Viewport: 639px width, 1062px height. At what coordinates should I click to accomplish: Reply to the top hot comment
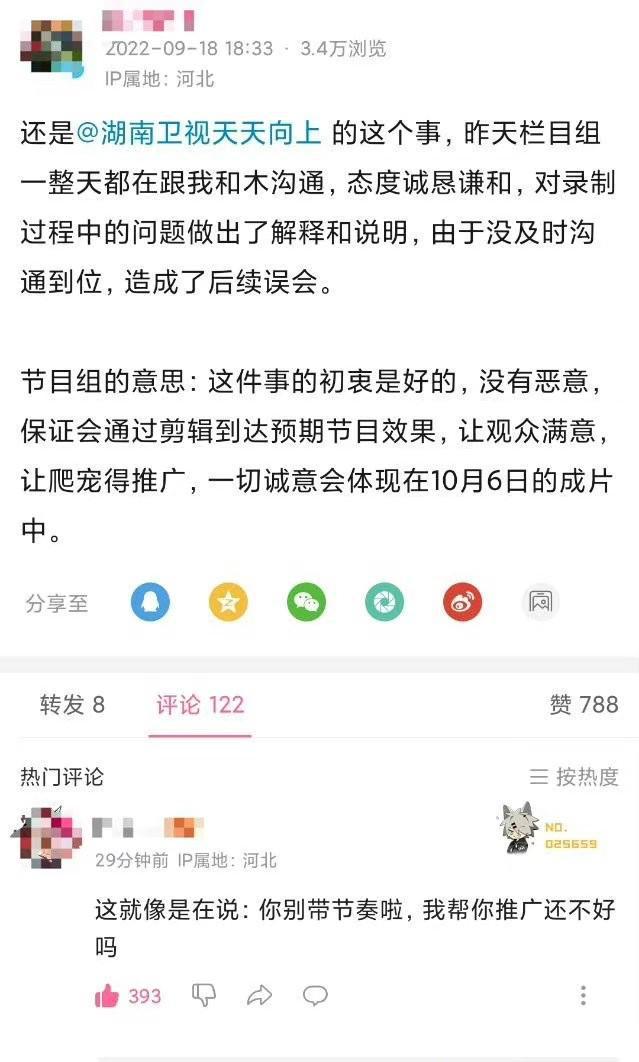pos(316,996)
